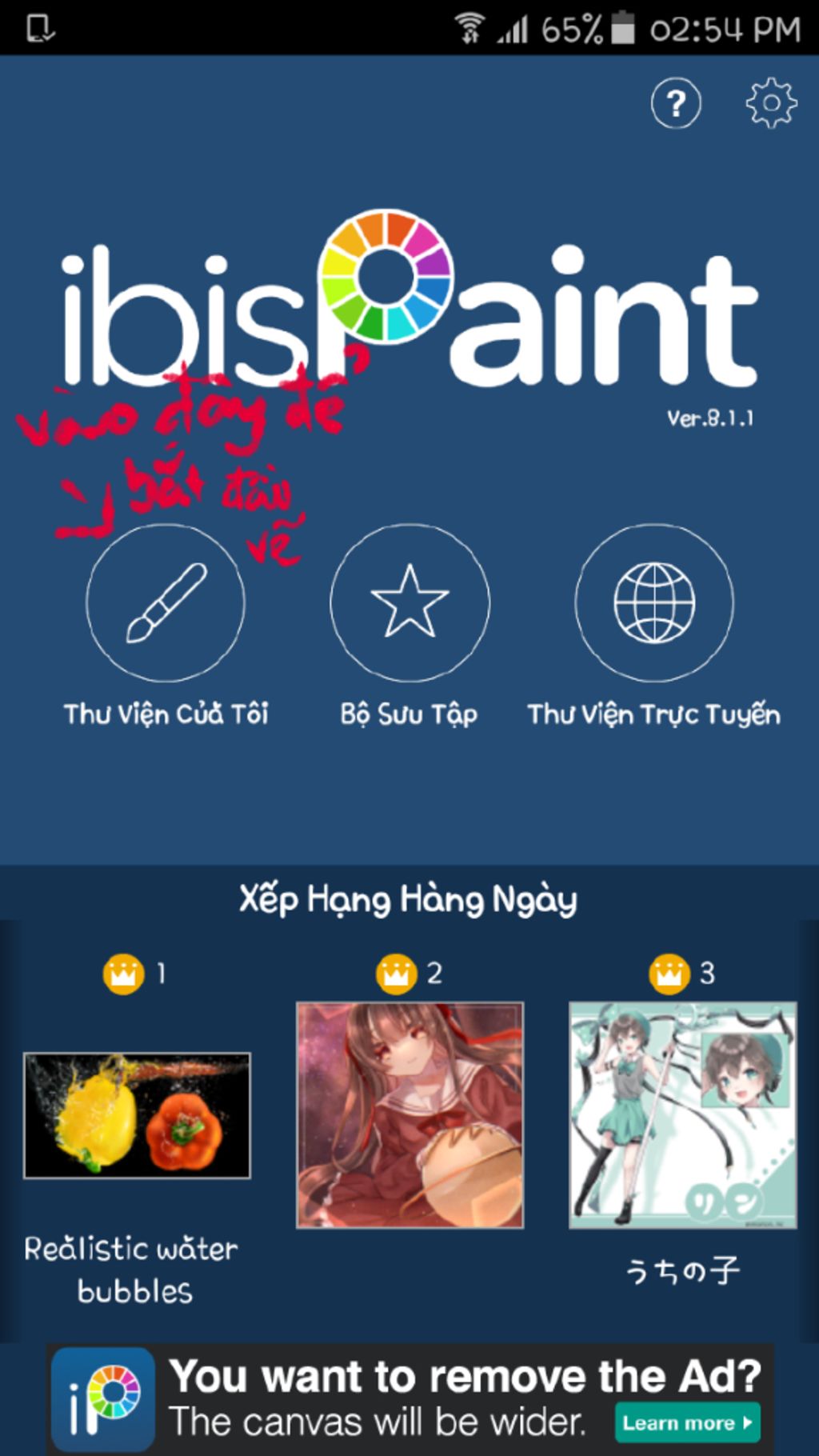Open the rank 2 anime girl artwork
This screenshot has width=819, height=1456.
click(409, 1114)
